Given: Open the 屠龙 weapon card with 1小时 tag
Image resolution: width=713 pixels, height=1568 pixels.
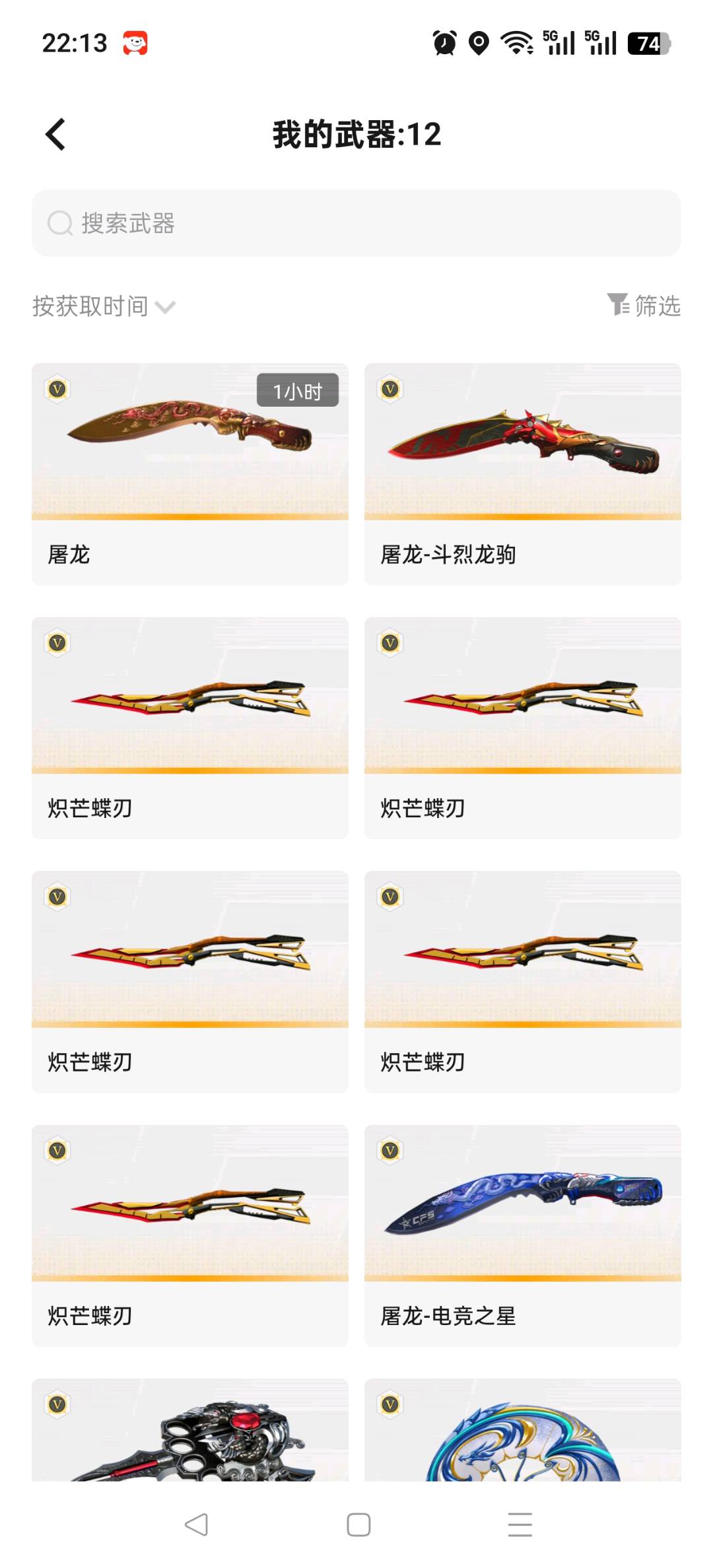Looking at the screenshot, I should click(190, 473).
